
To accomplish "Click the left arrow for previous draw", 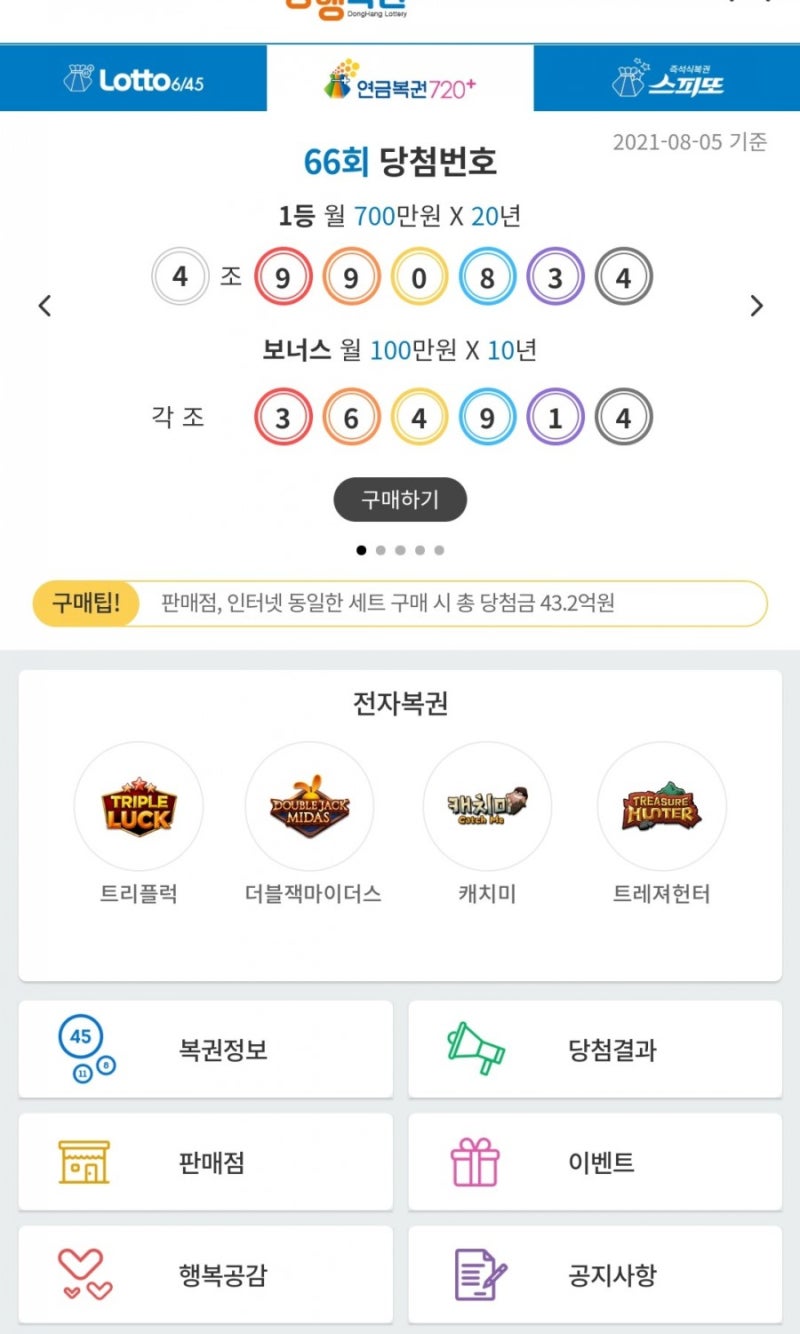I will tap(44, 305).
